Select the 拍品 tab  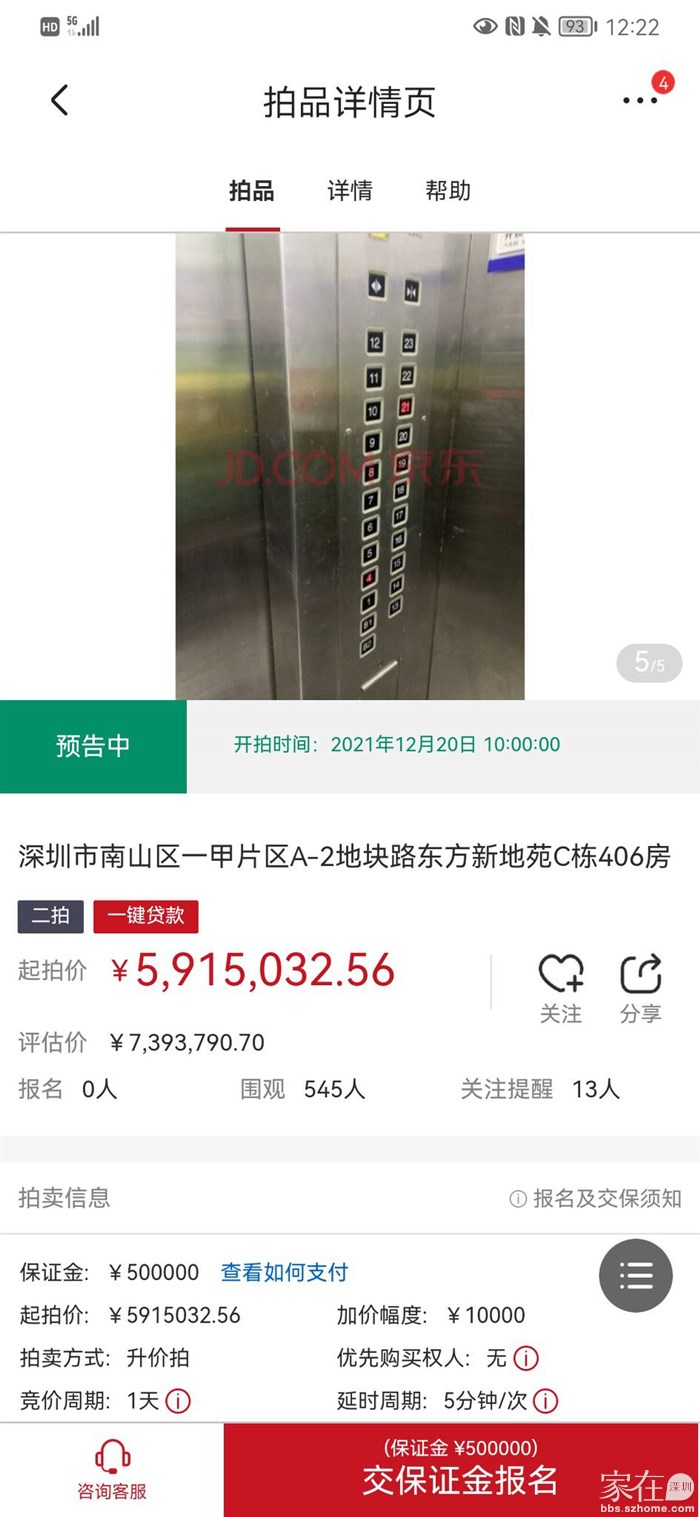(252, 191)
